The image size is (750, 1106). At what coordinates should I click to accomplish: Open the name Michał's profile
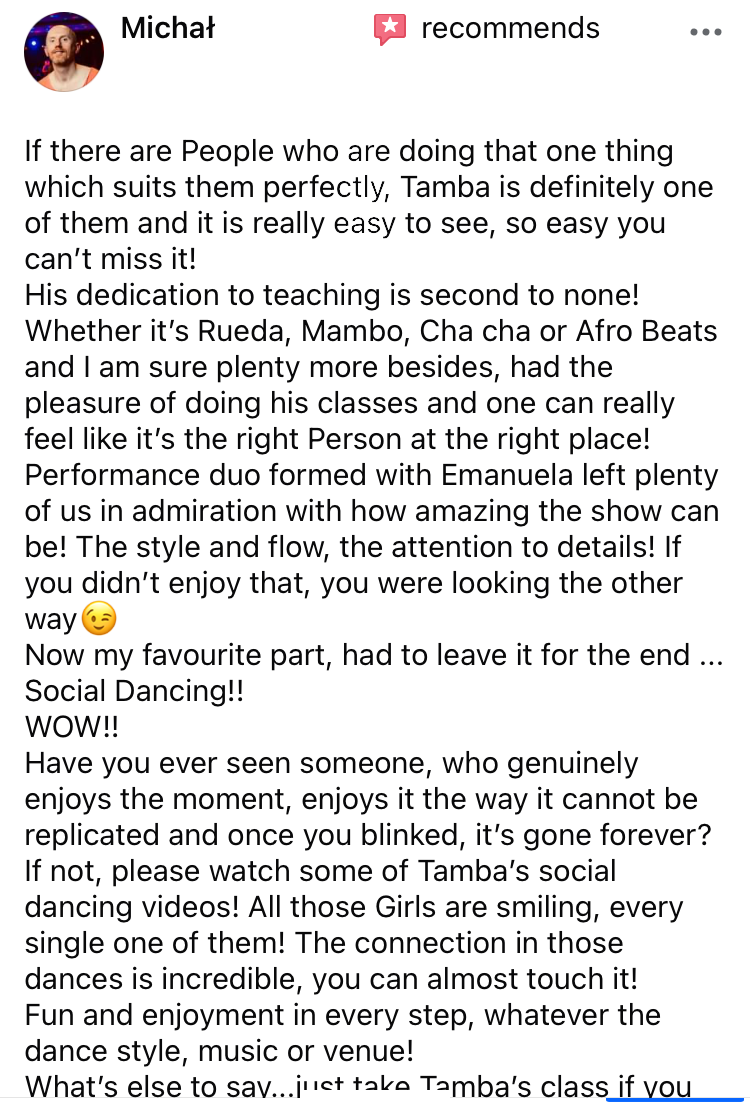pyautogui.click(x=167, y=28)
